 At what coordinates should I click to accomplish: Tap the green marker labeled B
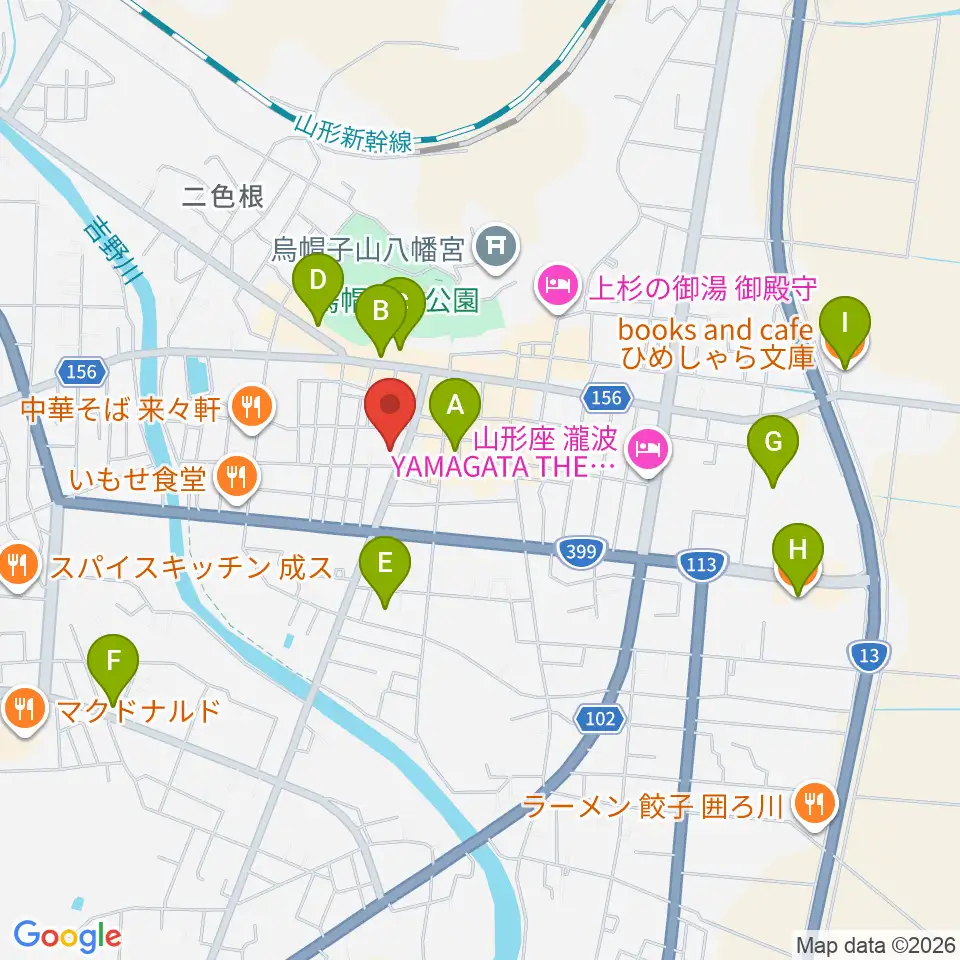pyautogui.click(x=380, y=318)
